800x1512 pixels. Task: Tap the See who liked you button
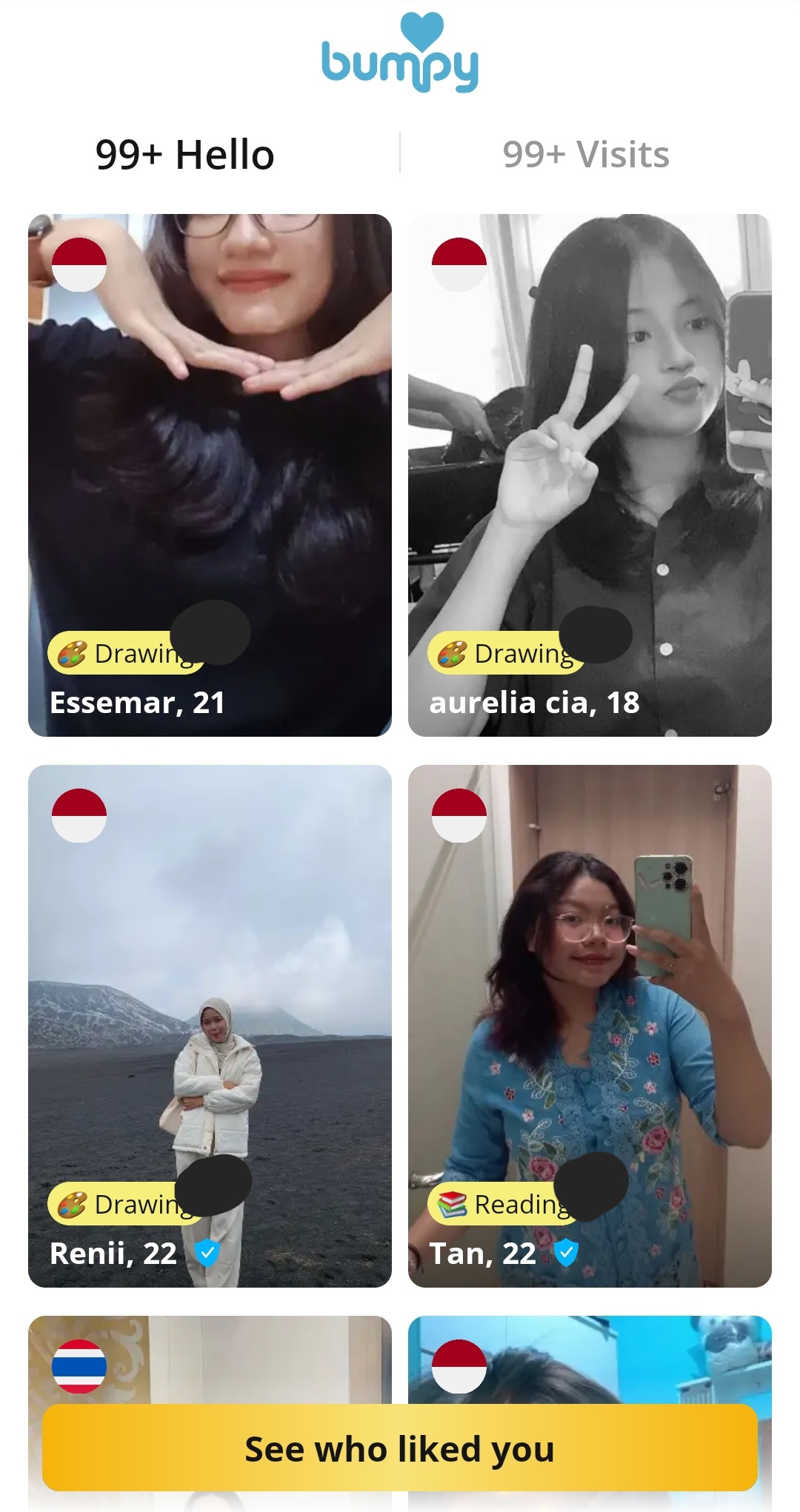click(400, 1448)
